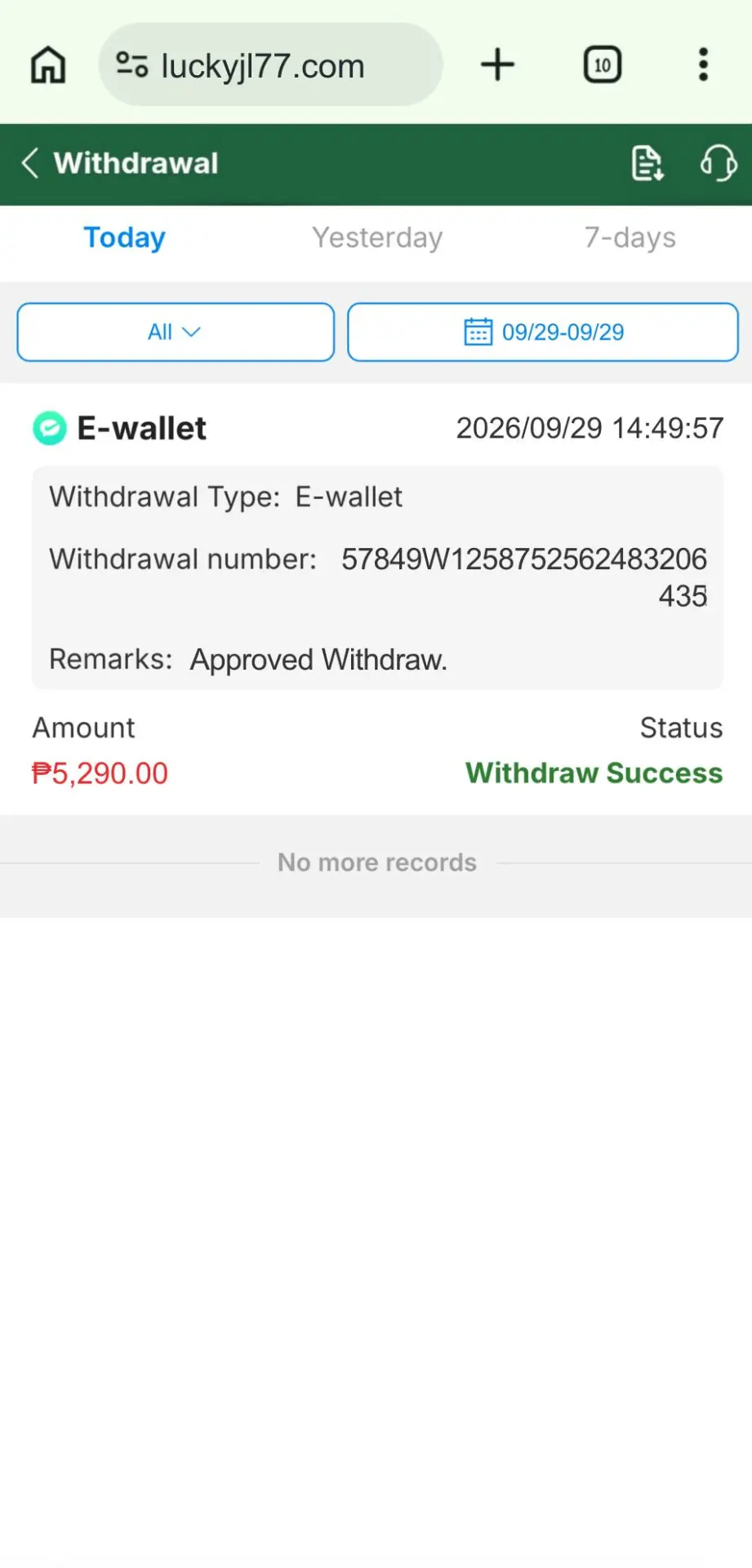Switch to the Yesterday tab

pos(377,238)
